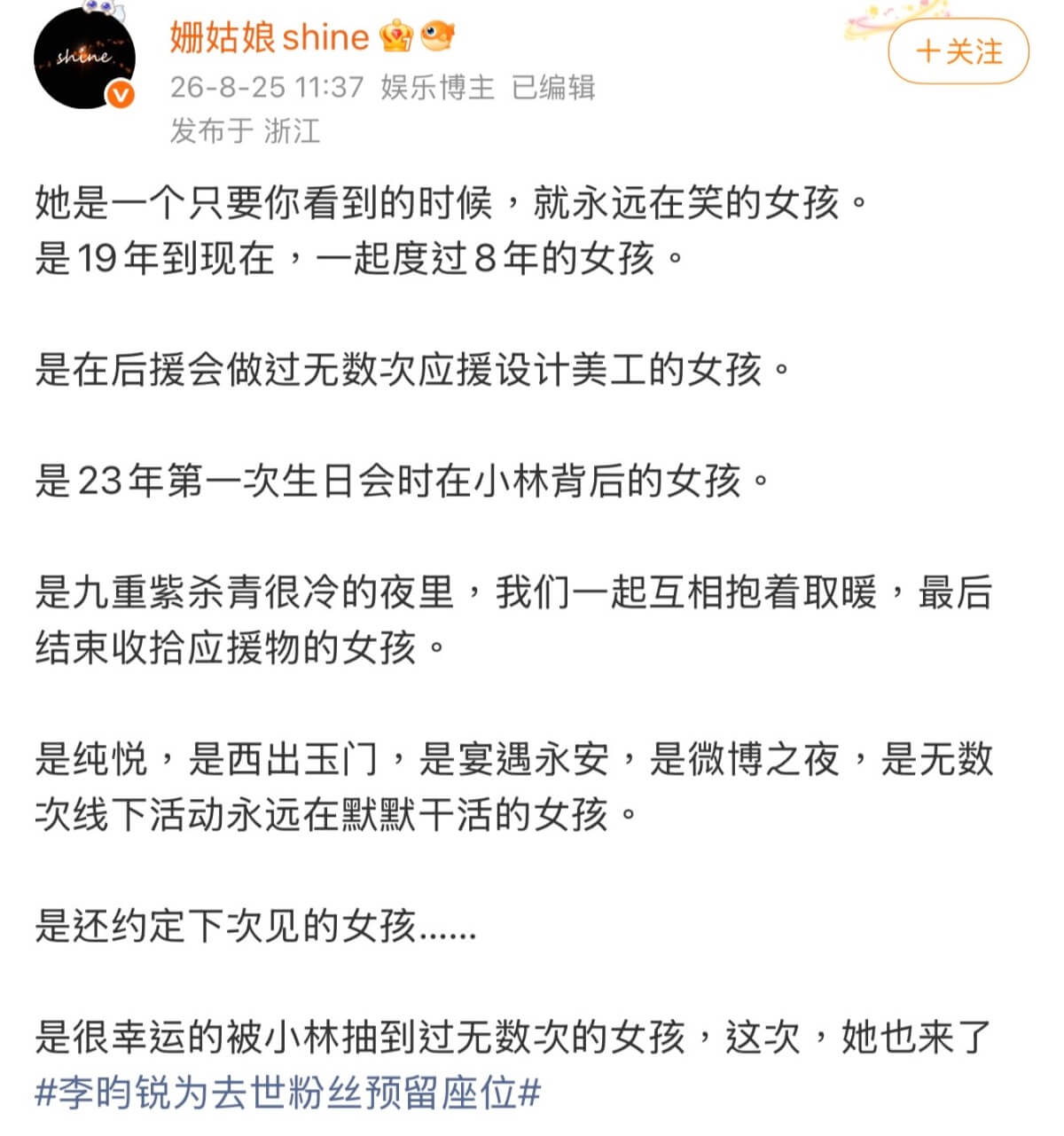Open 姗姑娘shine's profile avatar

85,58
